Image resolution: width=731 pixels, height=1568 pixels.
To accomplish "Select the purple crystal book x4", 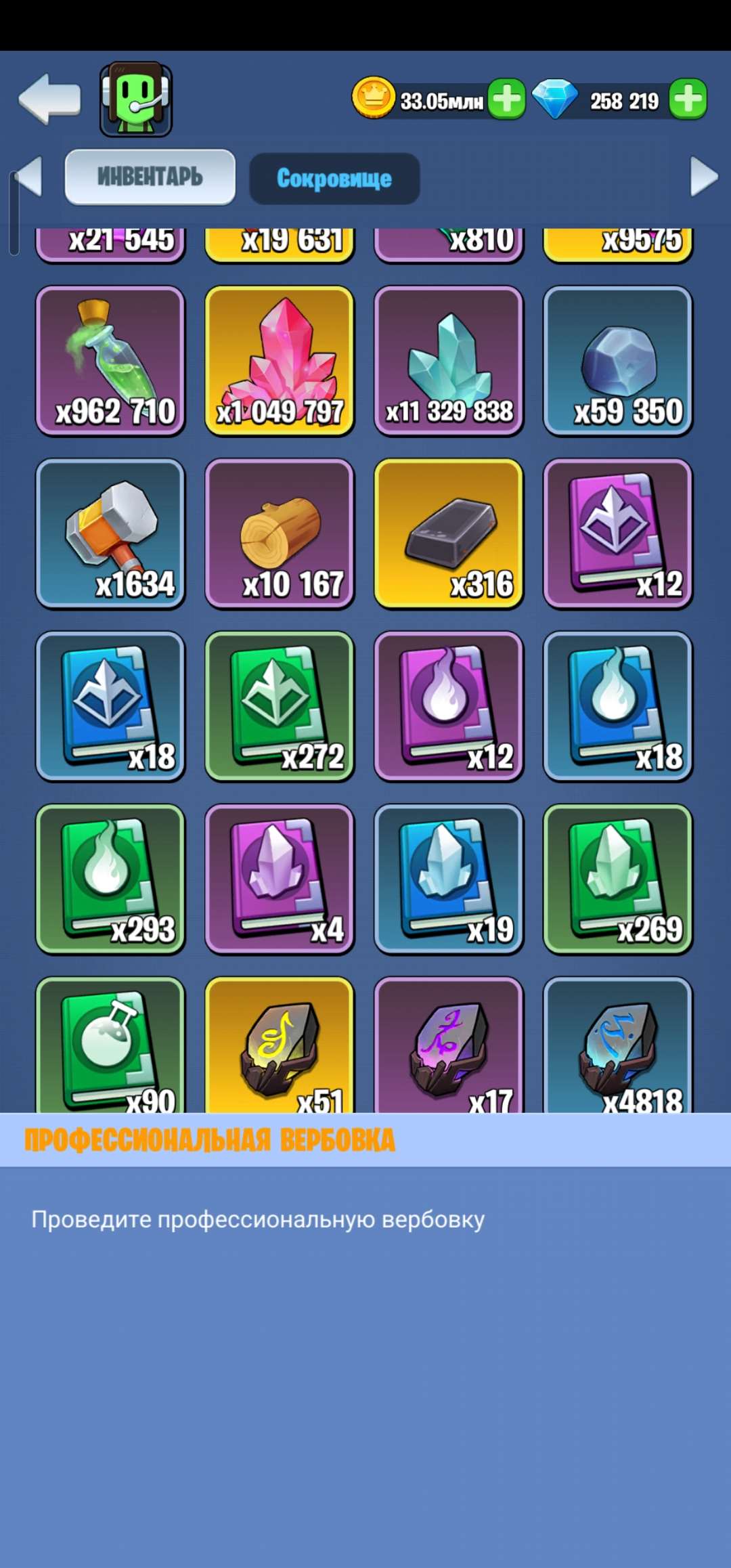I will (x=280, y=879).
